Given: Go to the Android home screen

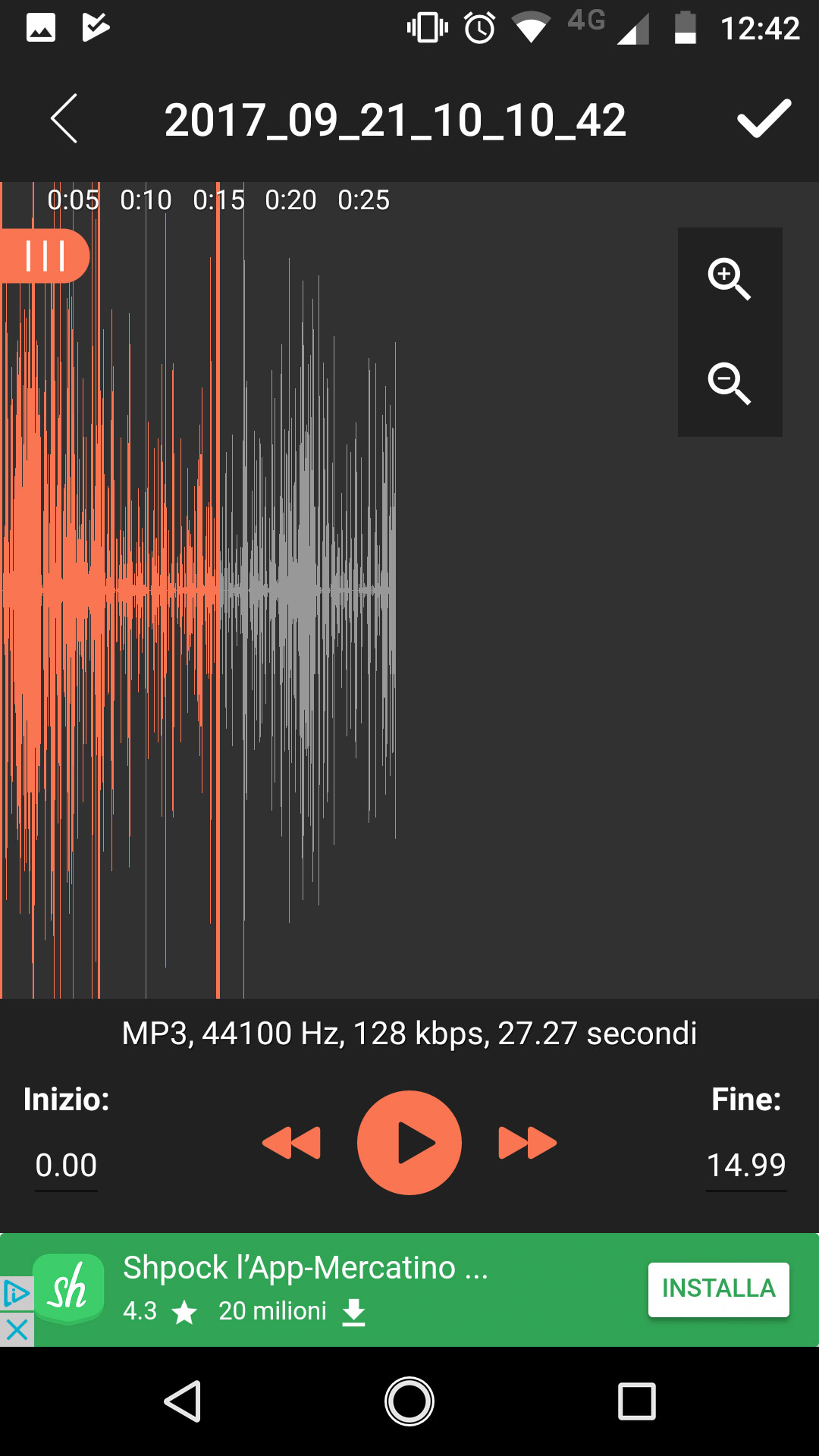Looking at the screenshot, I should tap(409, 1401).
